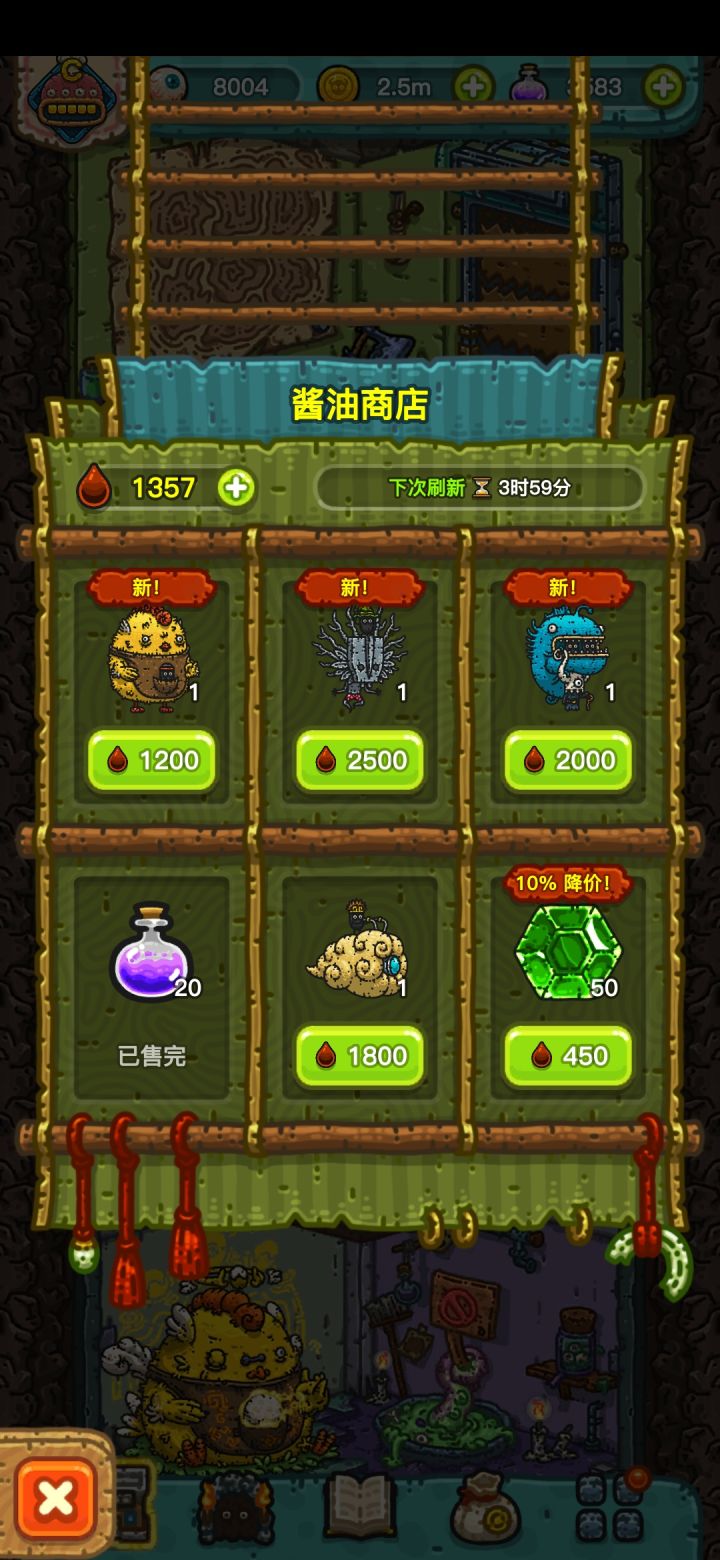Click the green plus next to coin balance
The width and height of the screenshot is (720, 1560).
(x=471, y=86)
